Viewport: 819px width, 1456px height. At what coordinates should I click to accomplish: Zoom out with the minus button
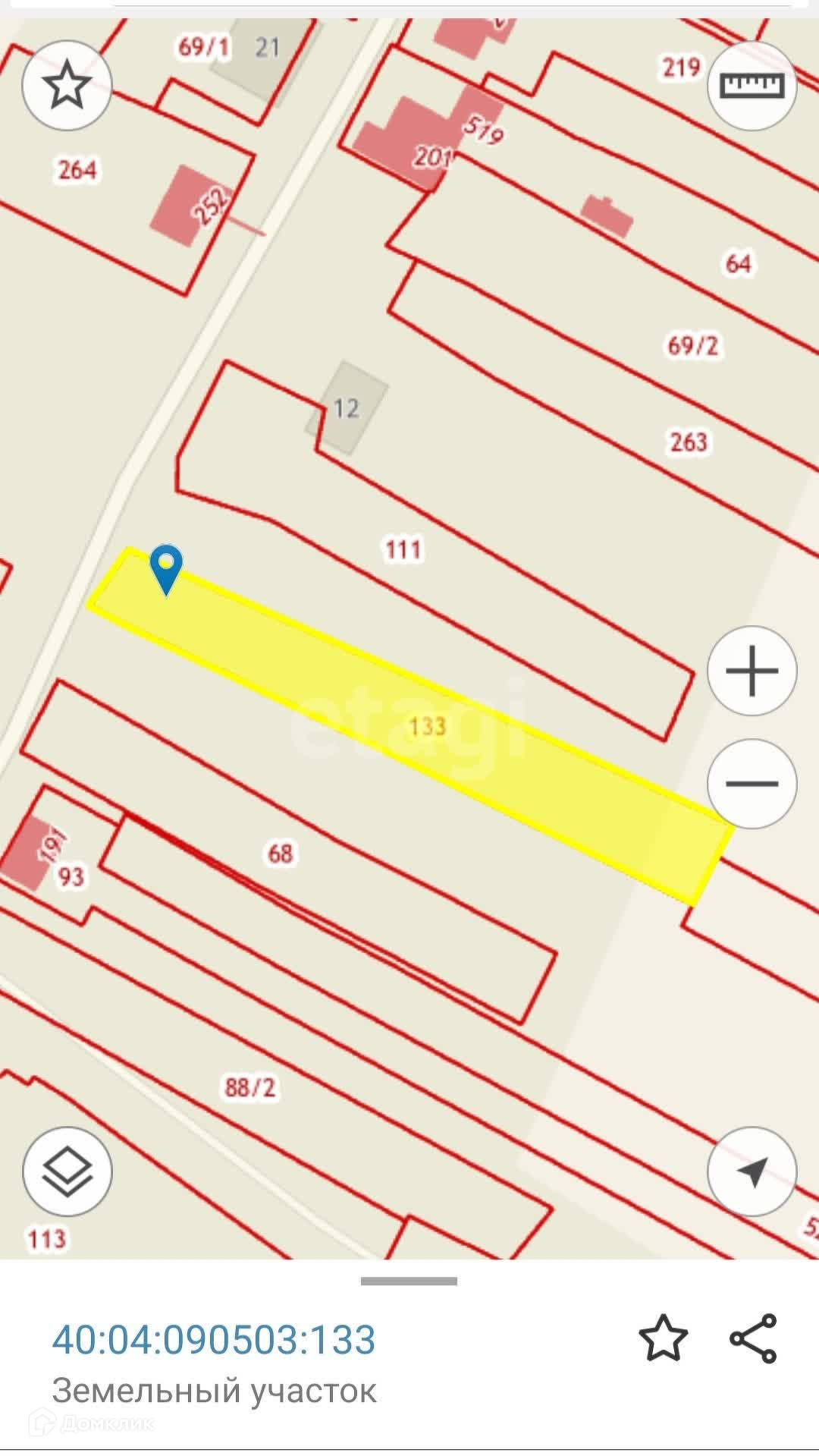(752, 783)
